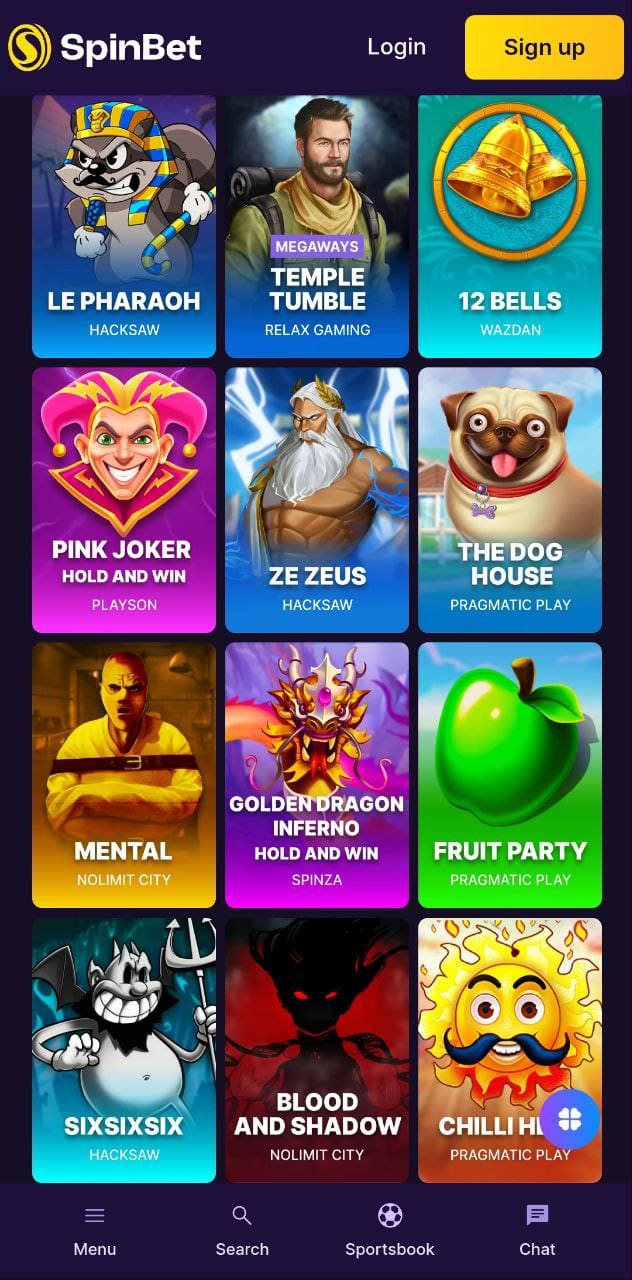Open the Chat tab
The width and height of the screenshot is (632, 1280).
[537, 1231]
